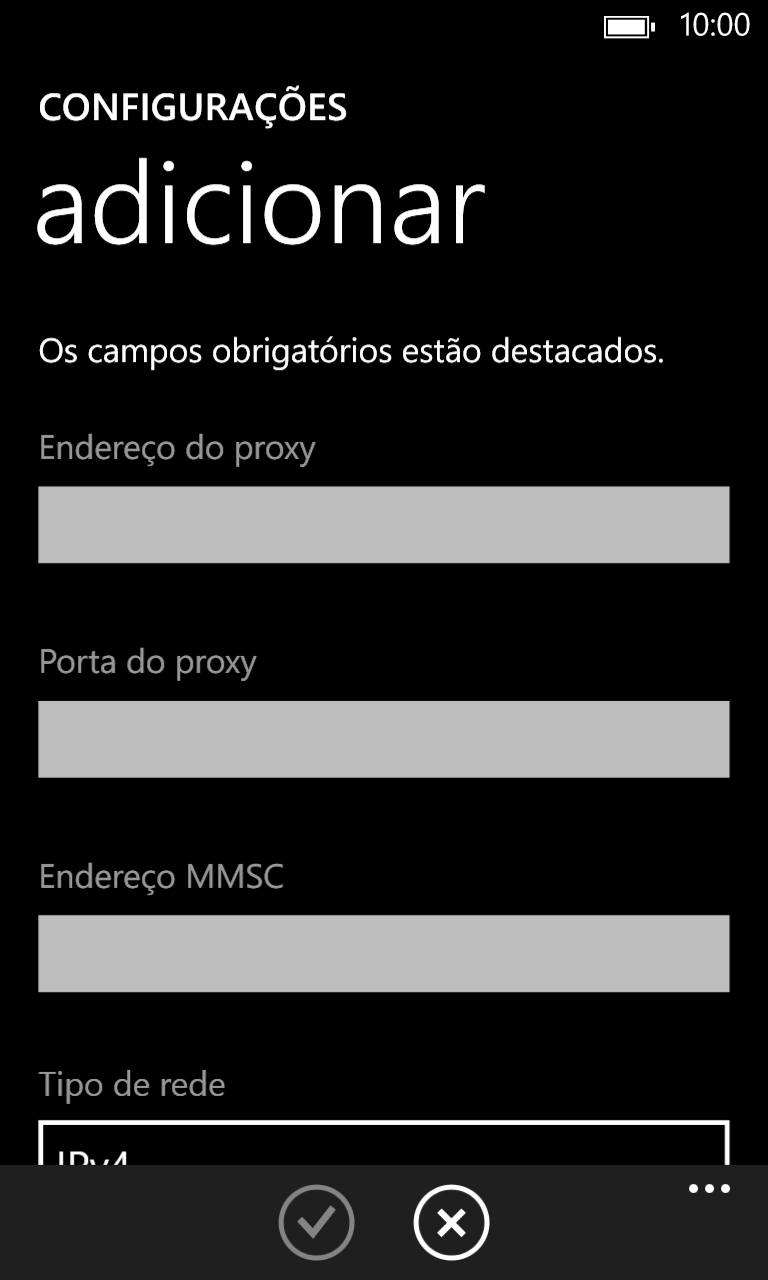The height and width of the screenshot is (1280, 768).
Task: Tap the Endereço do proxy text field
Action: click(x=384, y=525)
